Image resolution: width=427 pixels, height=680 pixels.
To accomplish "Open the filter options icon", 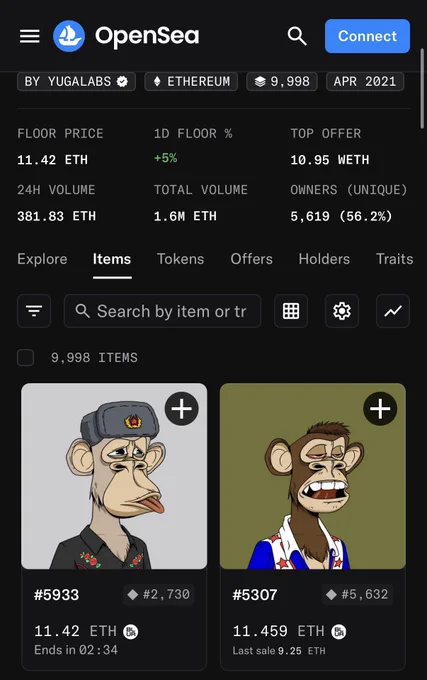I will (x=34, y=311).
